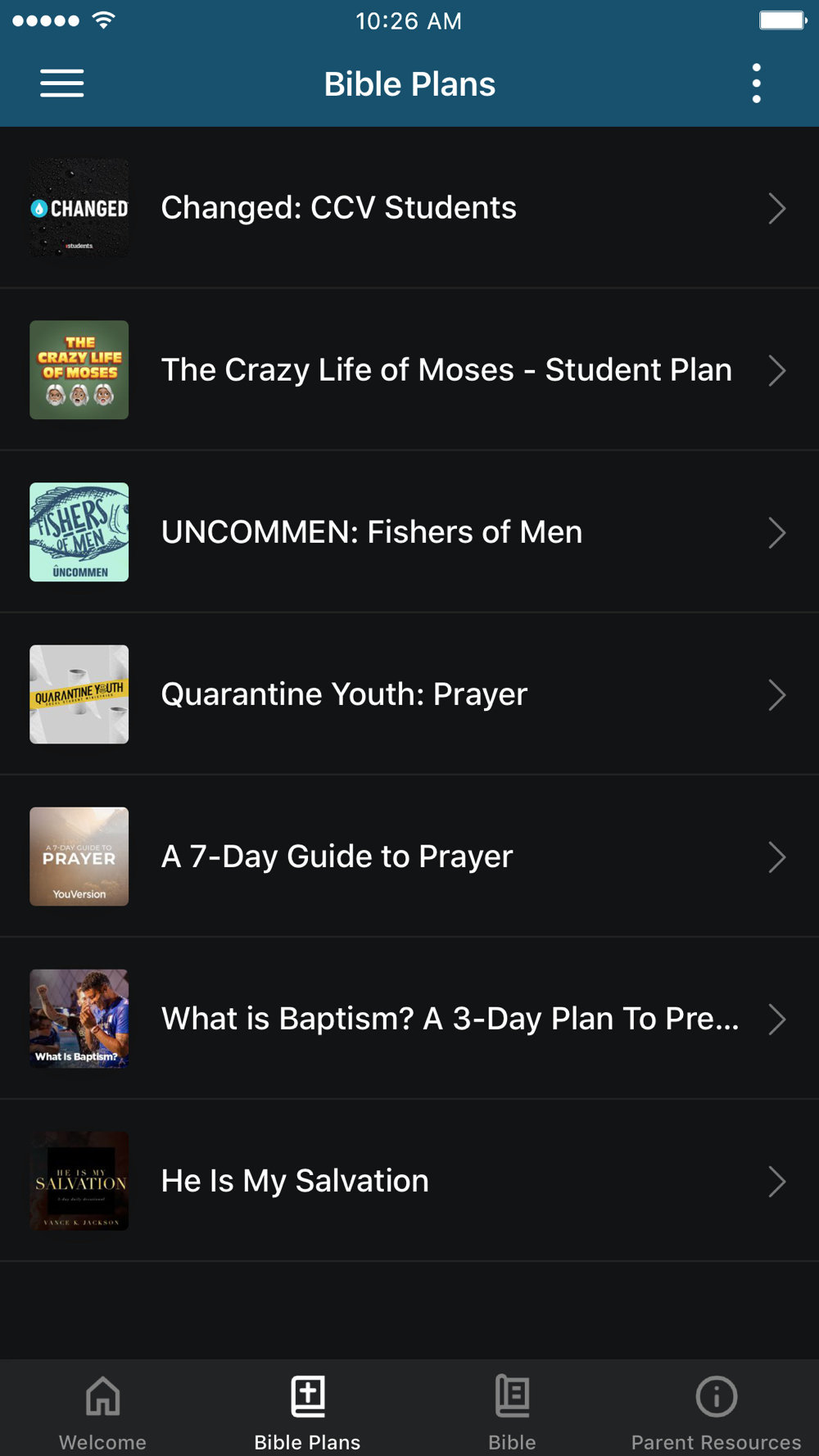Tap the Bible Plans tab
Image resolution: width=819 pixels, height=1456 pixels.
307,1412
